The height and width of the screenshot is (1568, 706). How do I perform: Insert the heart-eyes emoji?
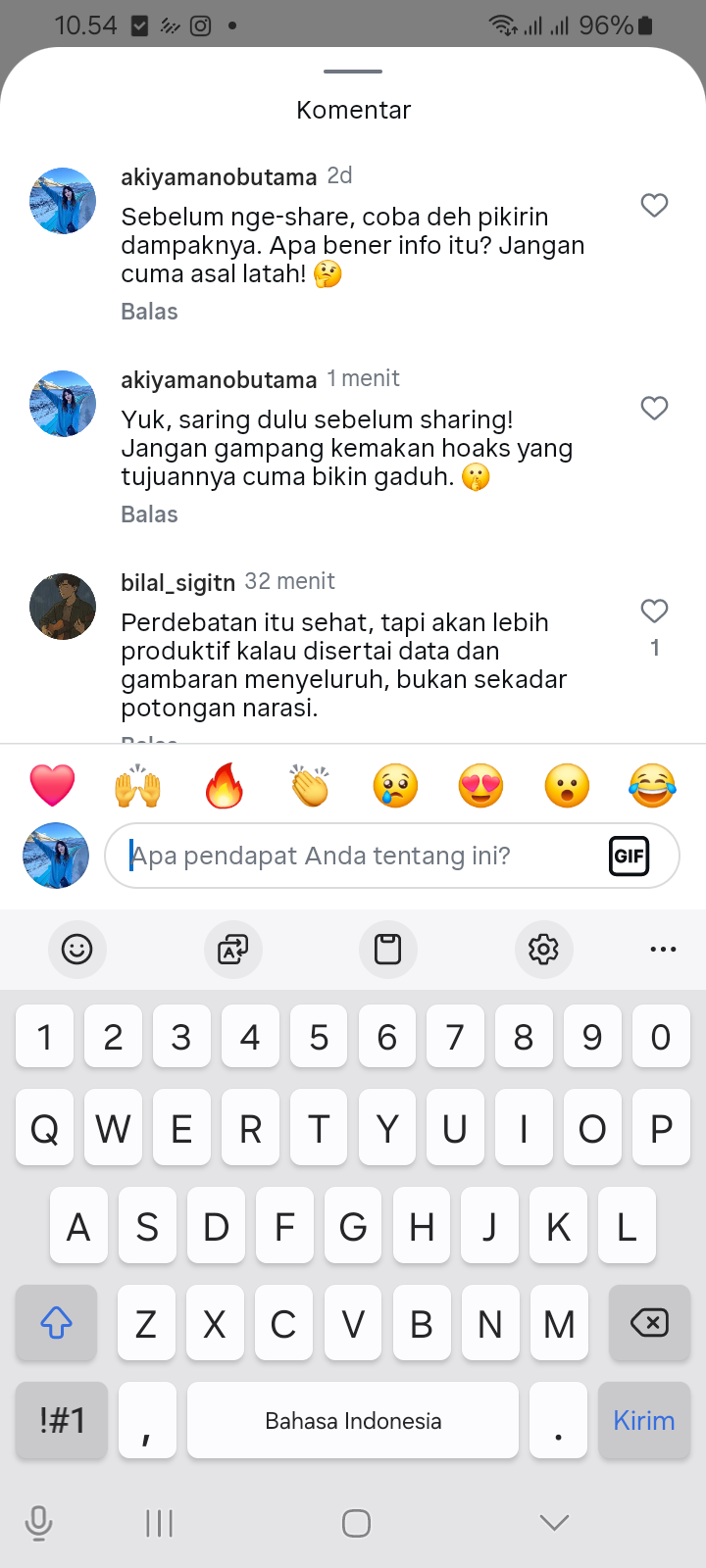point(480,786)
